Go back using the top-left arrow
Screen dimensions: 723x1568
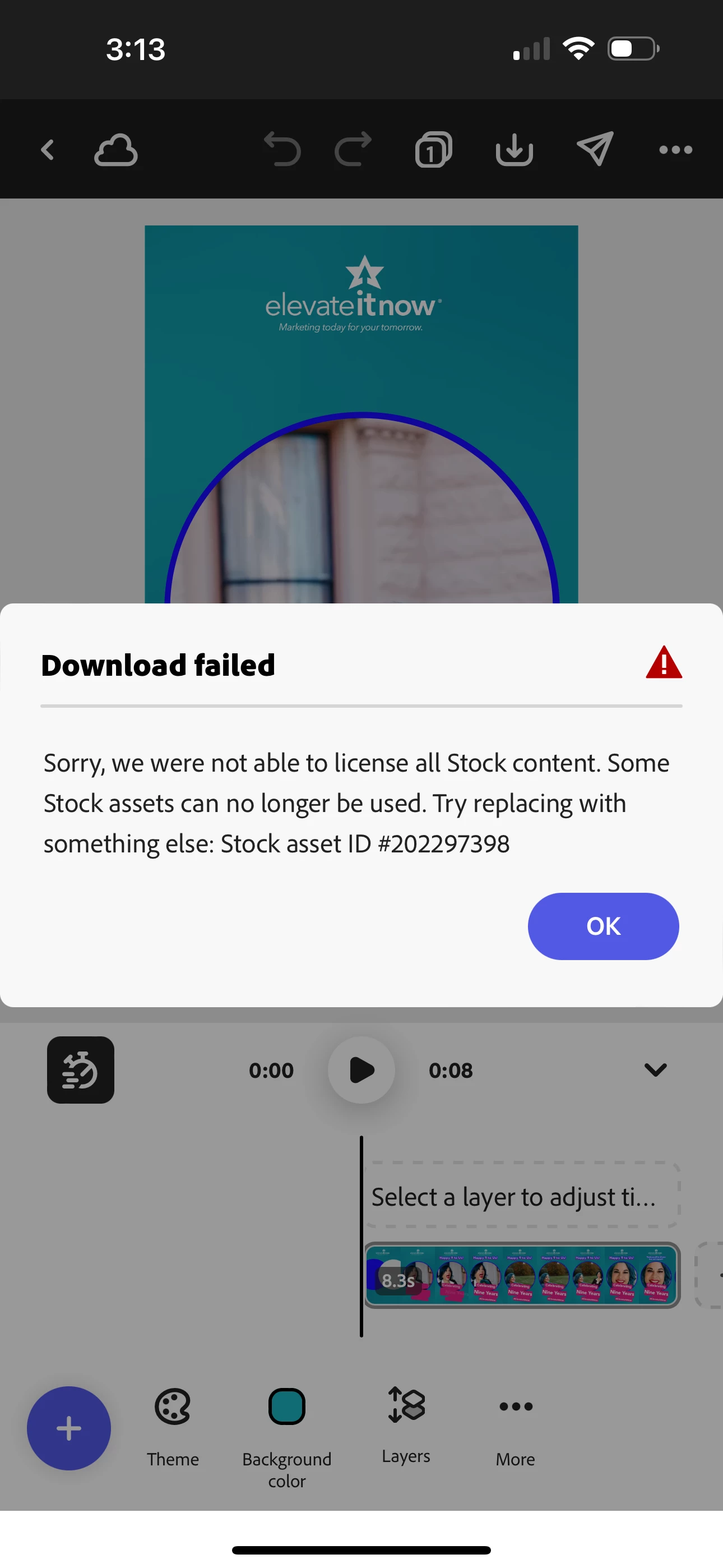tap(48, 150)
